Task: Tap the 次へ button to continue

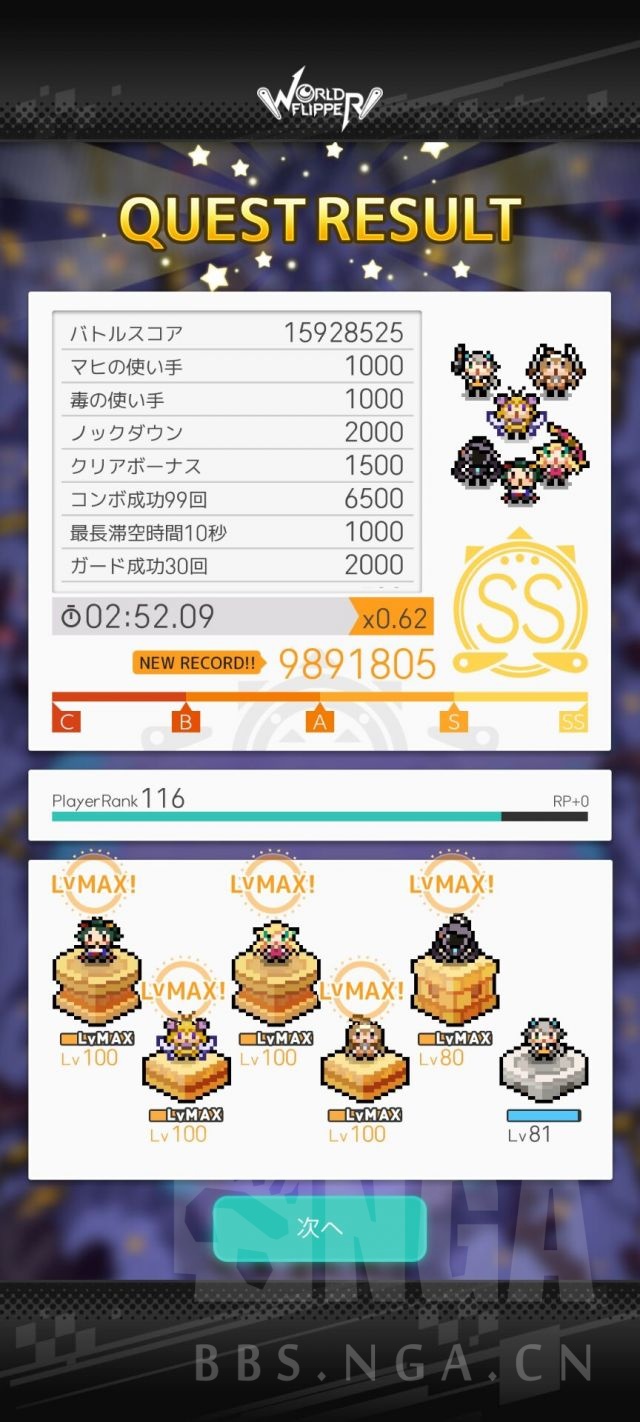Action: point(320,1228)
